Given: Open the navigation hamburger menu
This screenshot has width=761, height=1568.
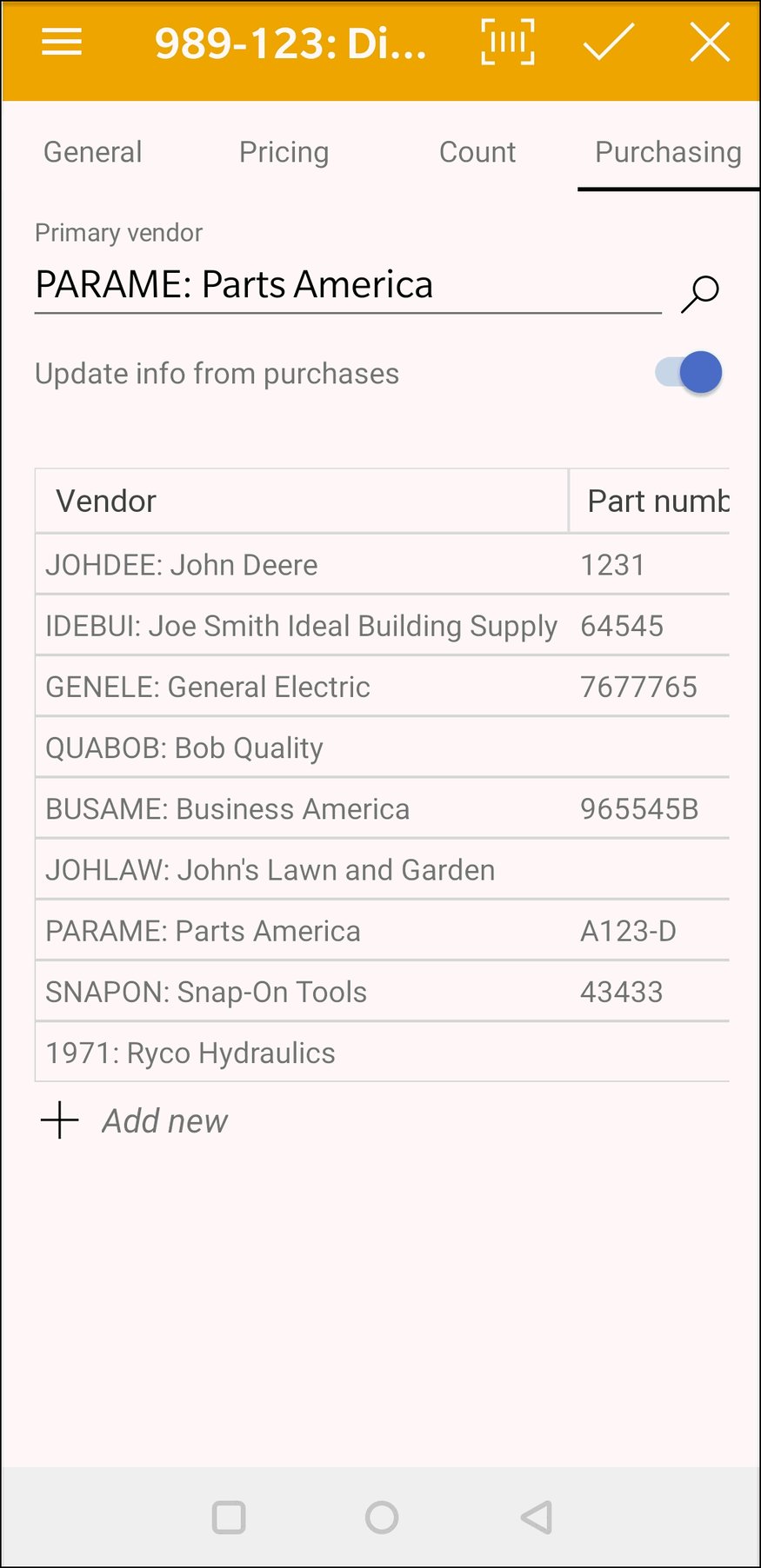Looking at the screenshot, I should click(61, 42).
